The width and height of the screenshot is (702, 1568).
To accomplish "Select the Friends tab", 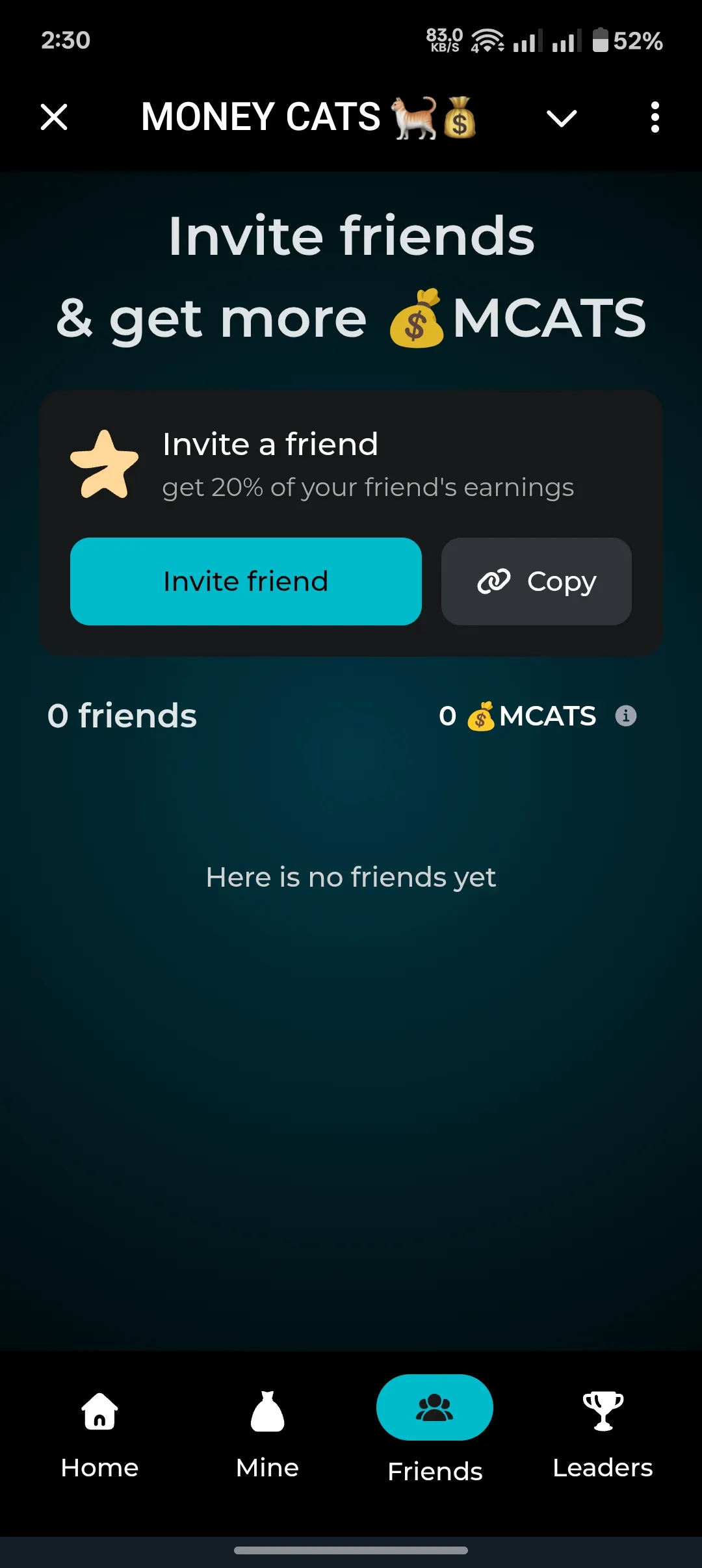I will pos(435,1430).
